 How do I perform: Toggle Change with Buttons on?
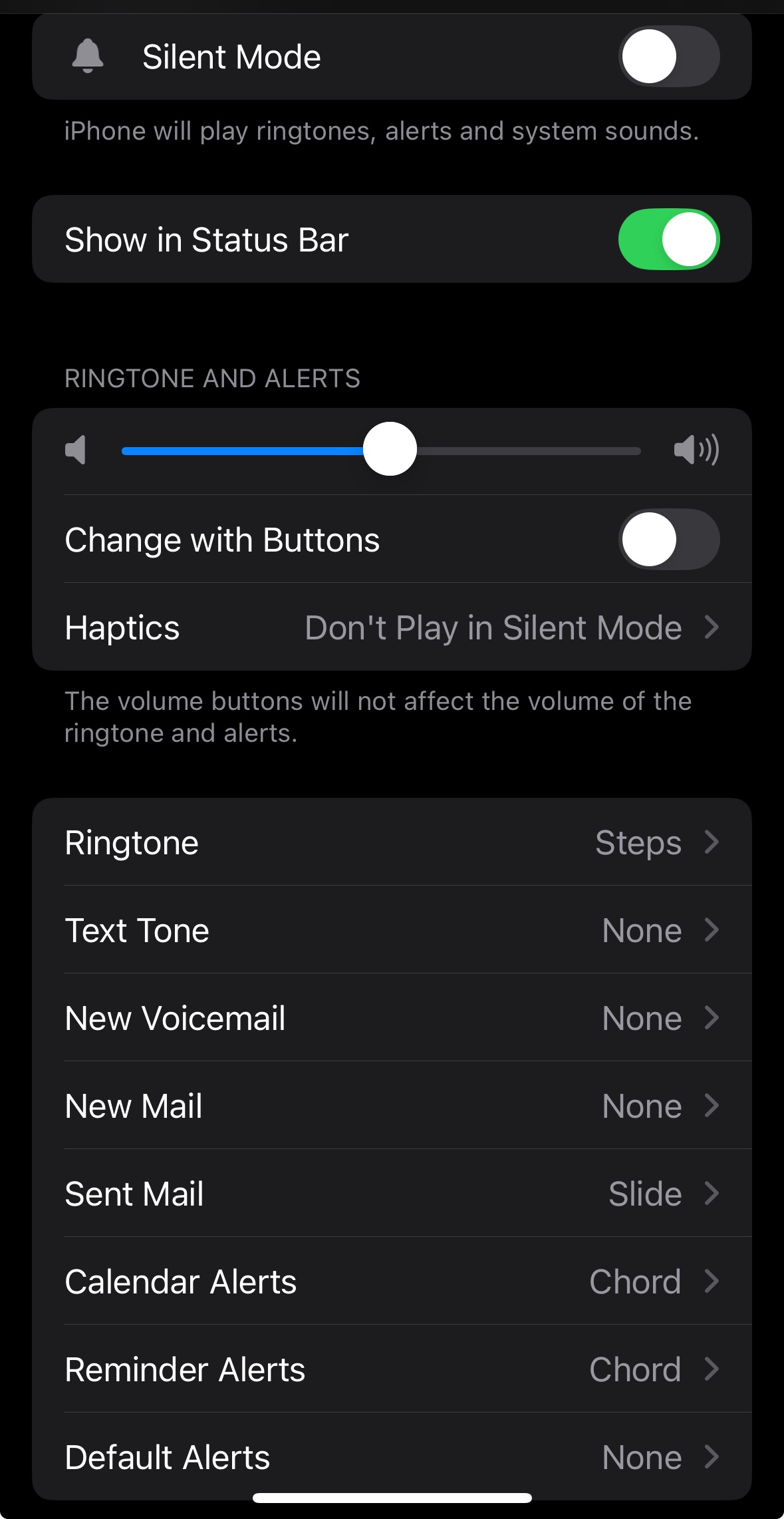point(669,540)
